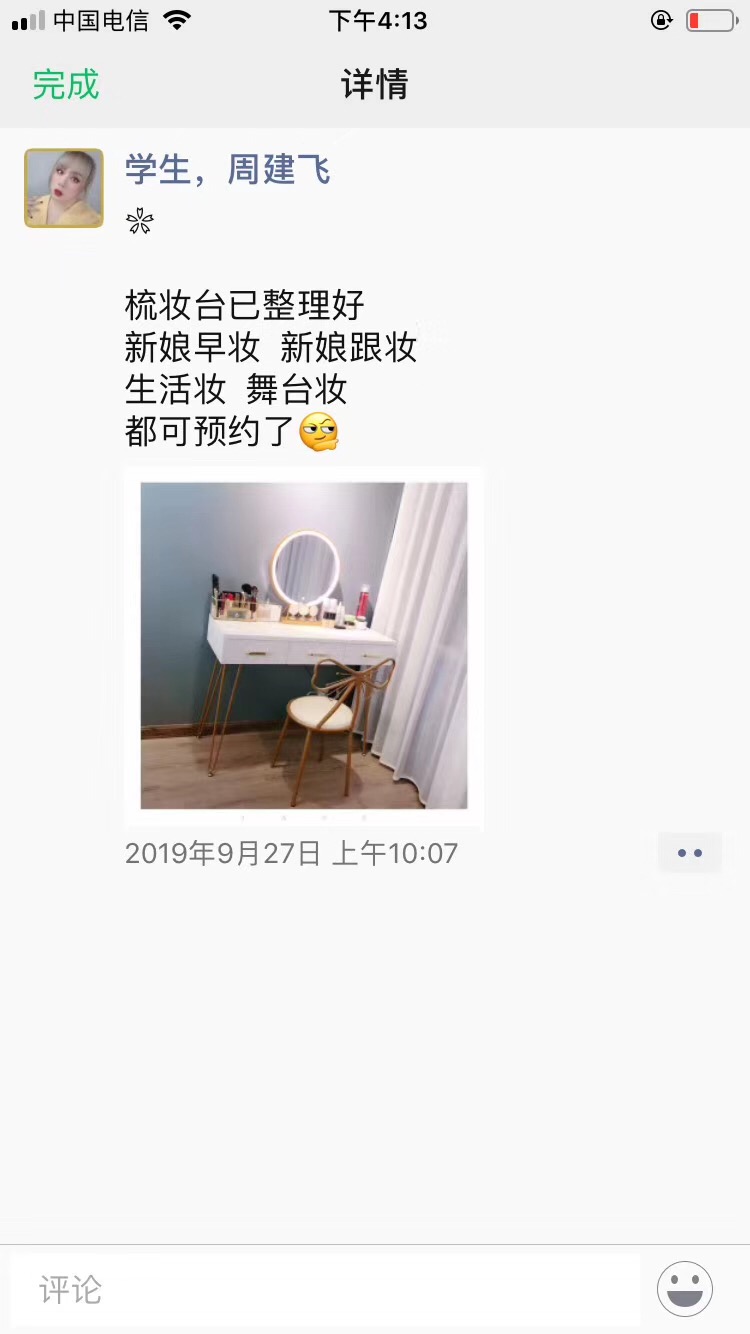Open the two-dot like and comment menu

coord(690,853)
